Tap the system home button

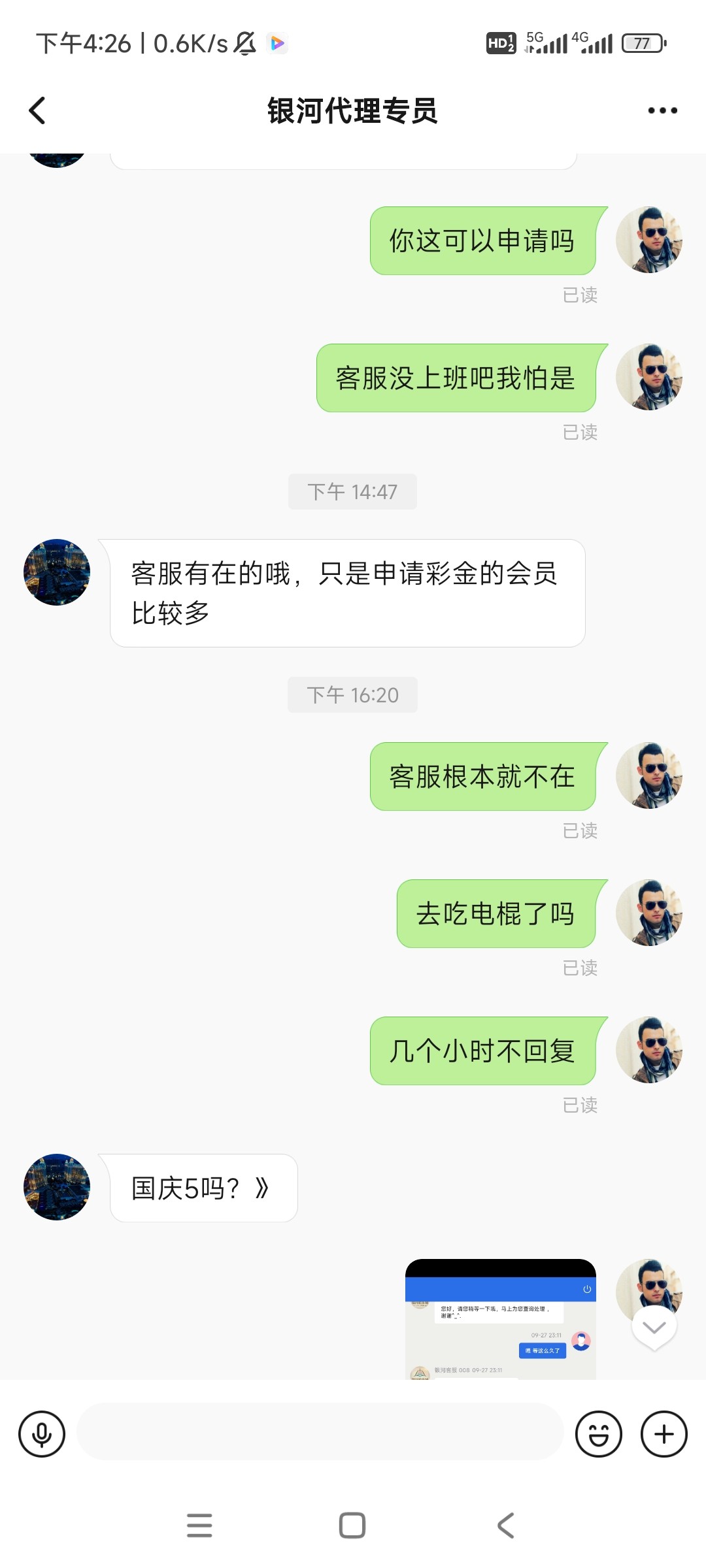point(352,1526)
